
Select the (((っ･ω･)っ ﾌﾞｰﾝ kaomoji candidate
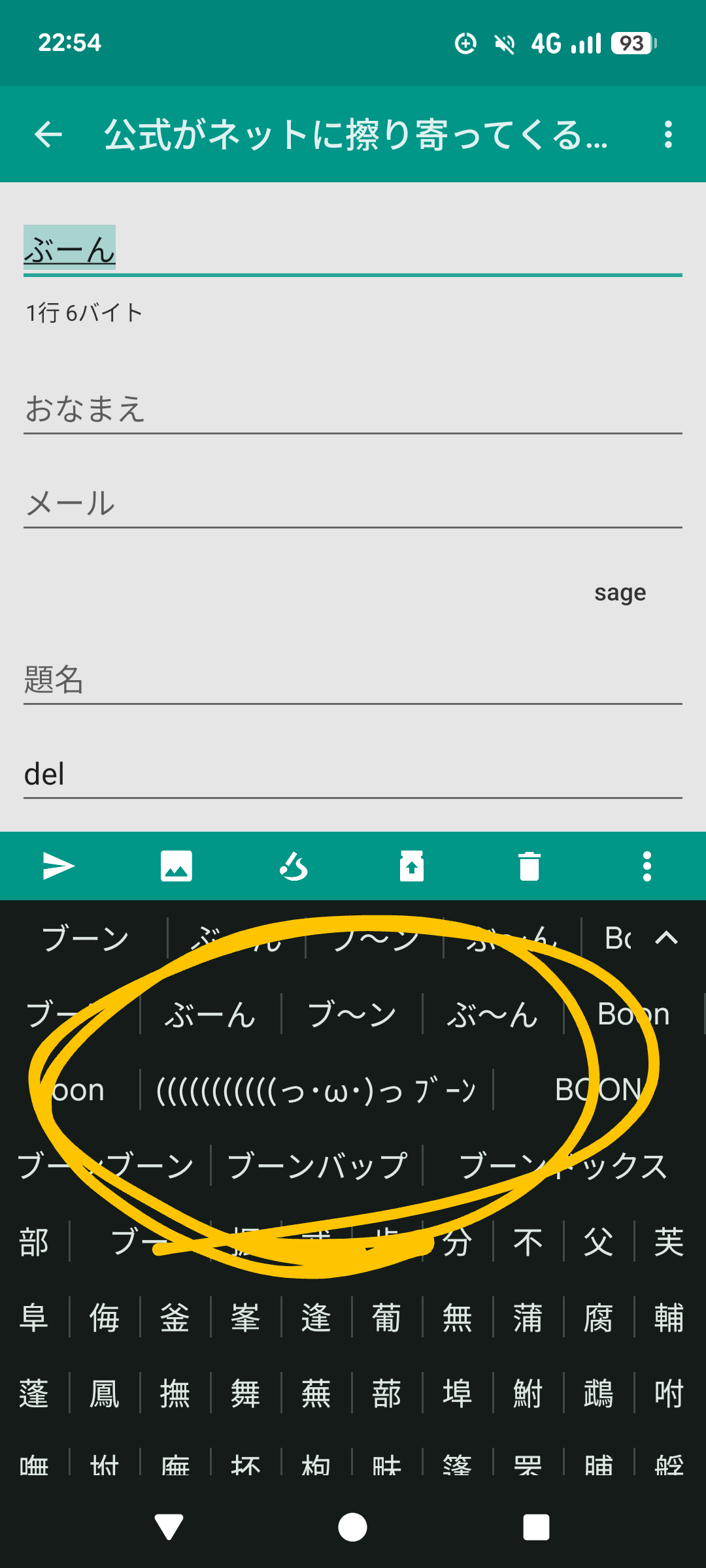tap(316, 1090)
